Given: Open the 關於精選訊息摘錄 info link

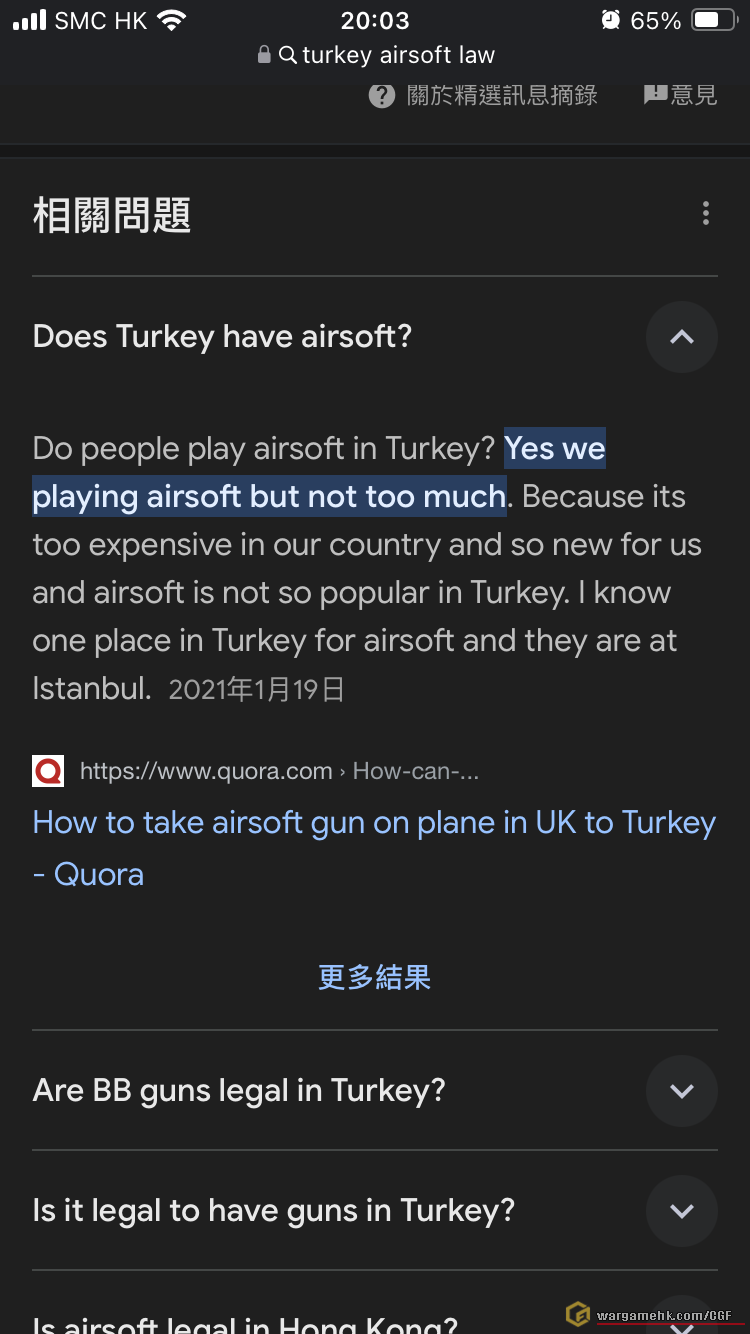Looking at the screenshot, I should 483,95.
